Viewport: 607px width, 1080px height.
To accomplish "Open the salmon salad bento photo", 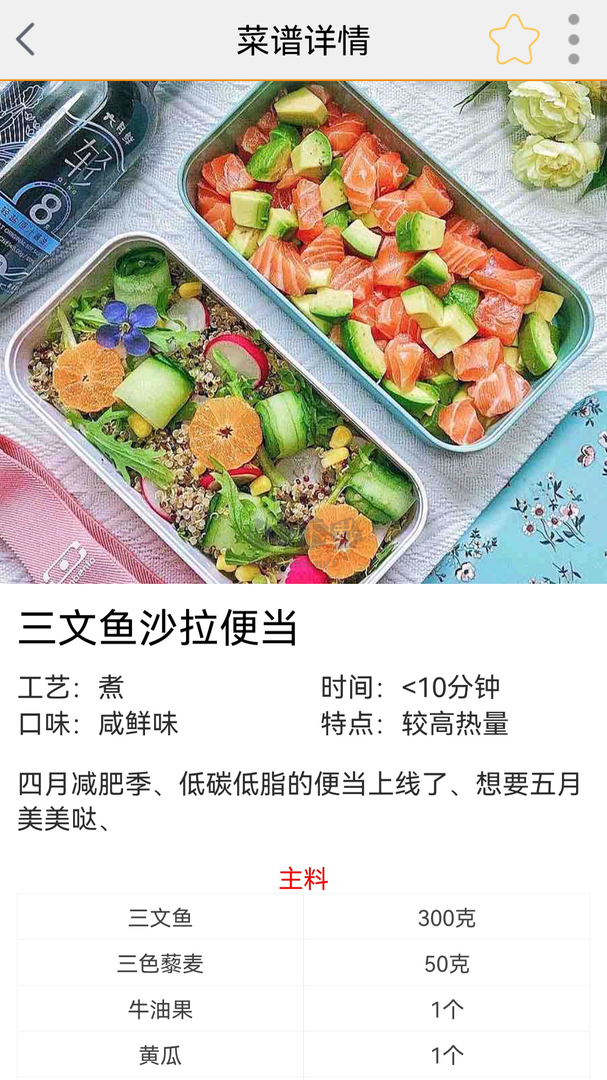I will tap(303, 332).
